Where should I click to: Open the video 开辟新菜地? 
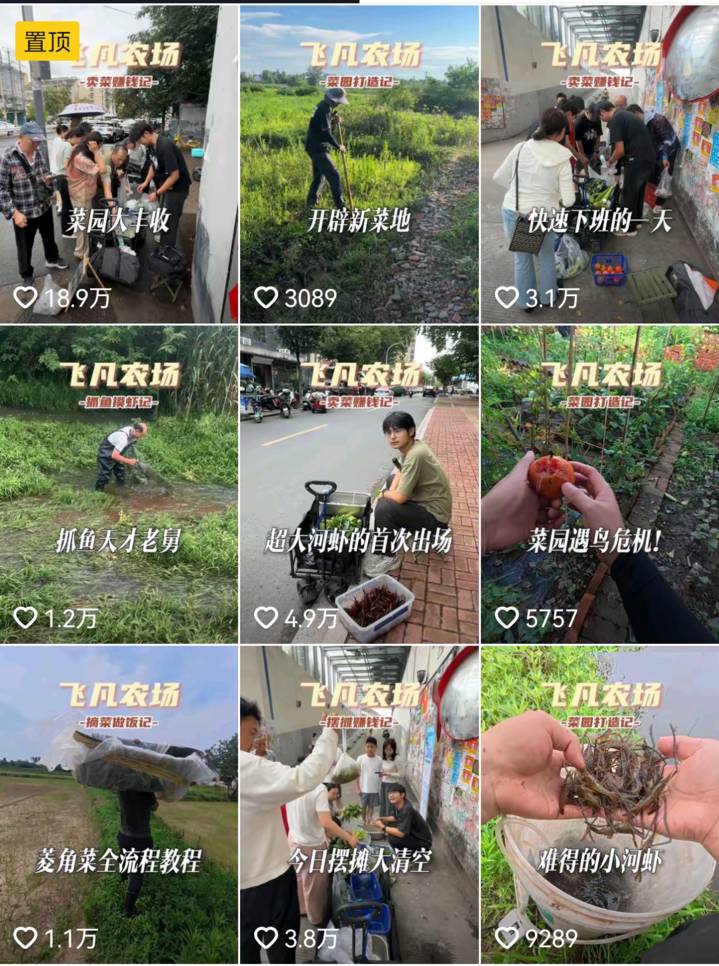click(x=358, y=165)
